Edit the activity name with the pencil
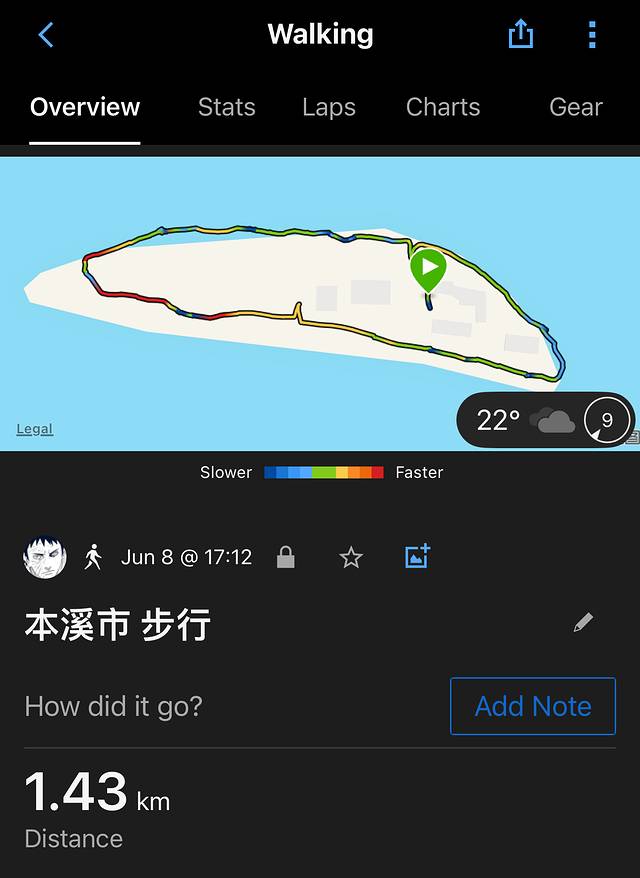Image resolution: width=640 pixels, height=878 pixels. (583, 623)
